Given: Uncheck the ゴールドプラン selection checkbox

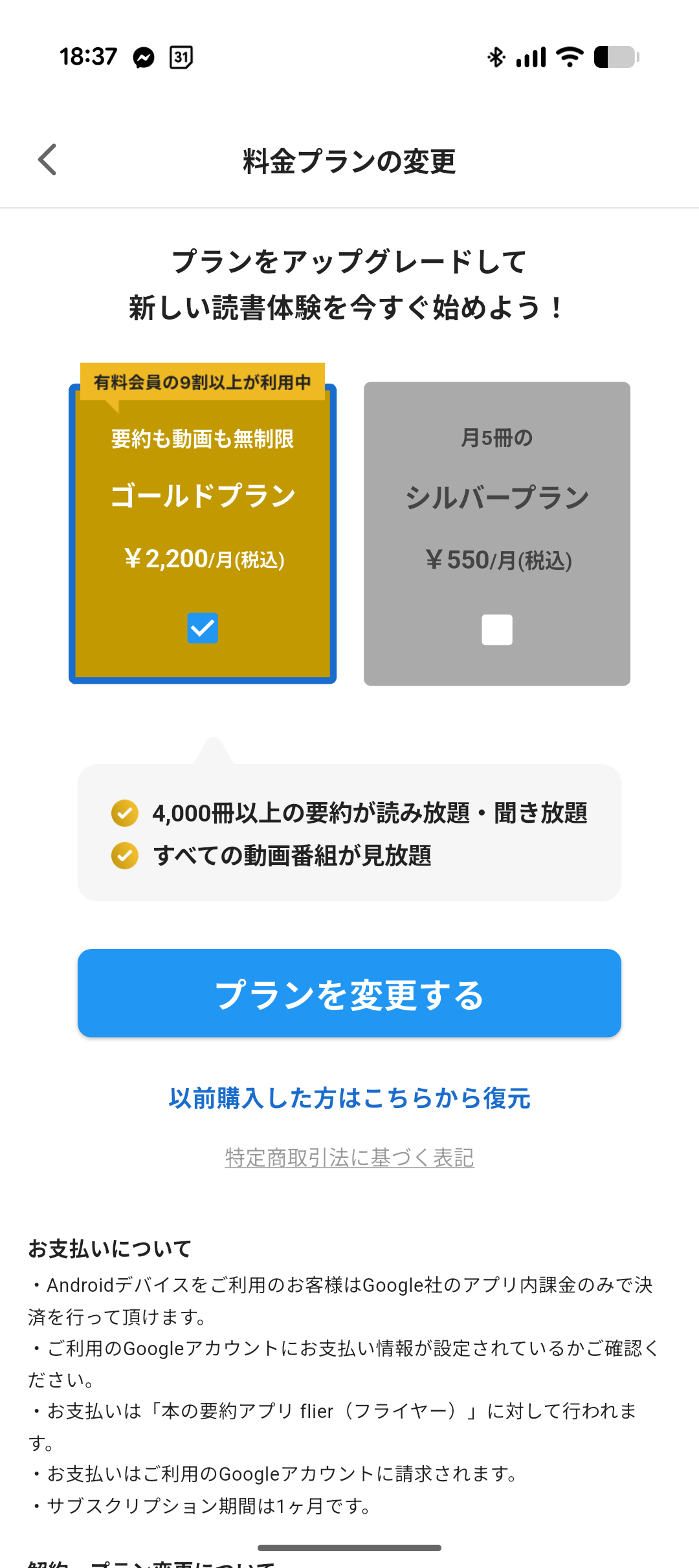Looking at the screenshot, I should (203, 628).
